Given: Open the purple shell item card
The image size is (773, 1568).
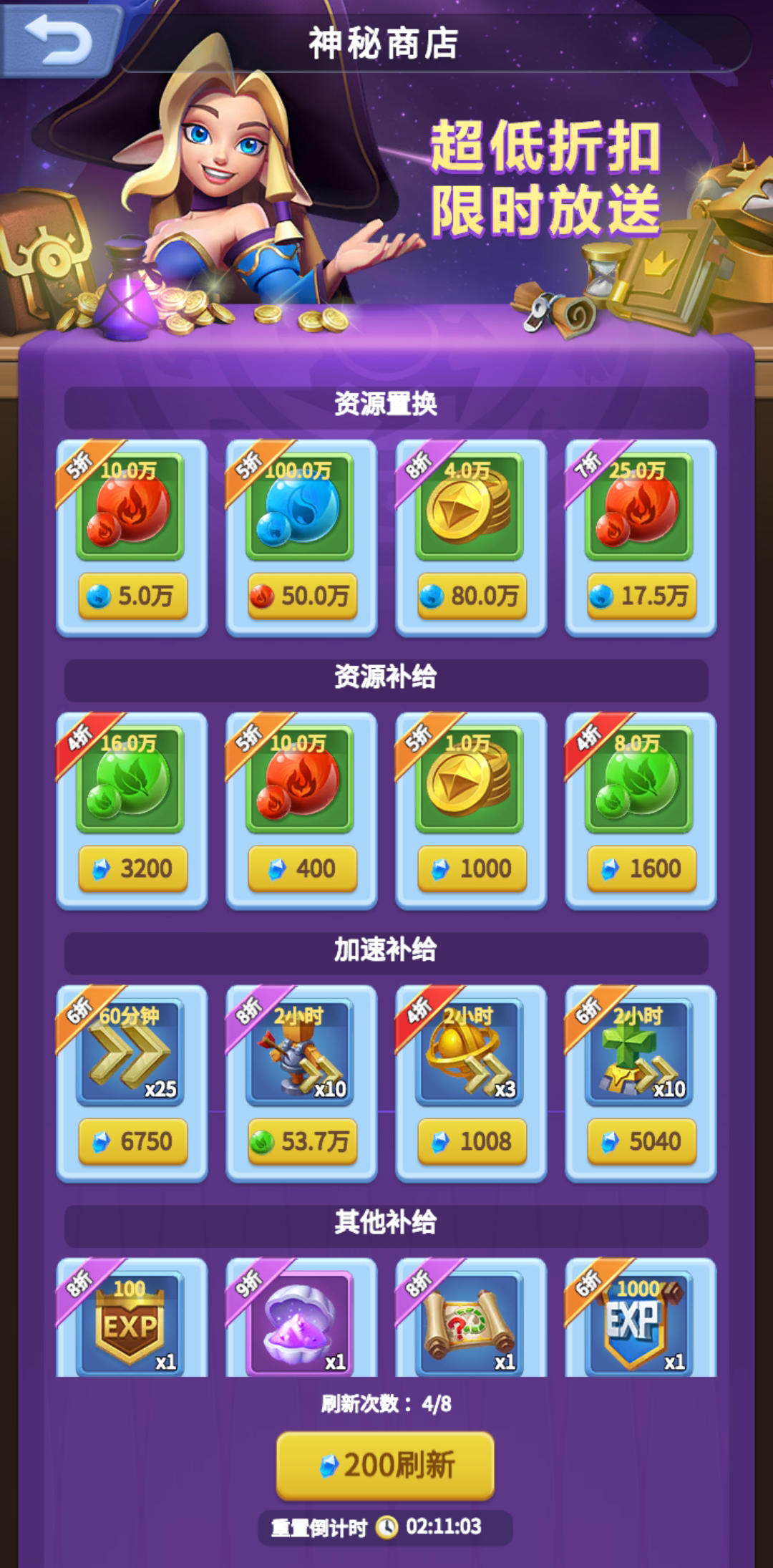Looking at the screenshot, I should [x=301, y=1325].
